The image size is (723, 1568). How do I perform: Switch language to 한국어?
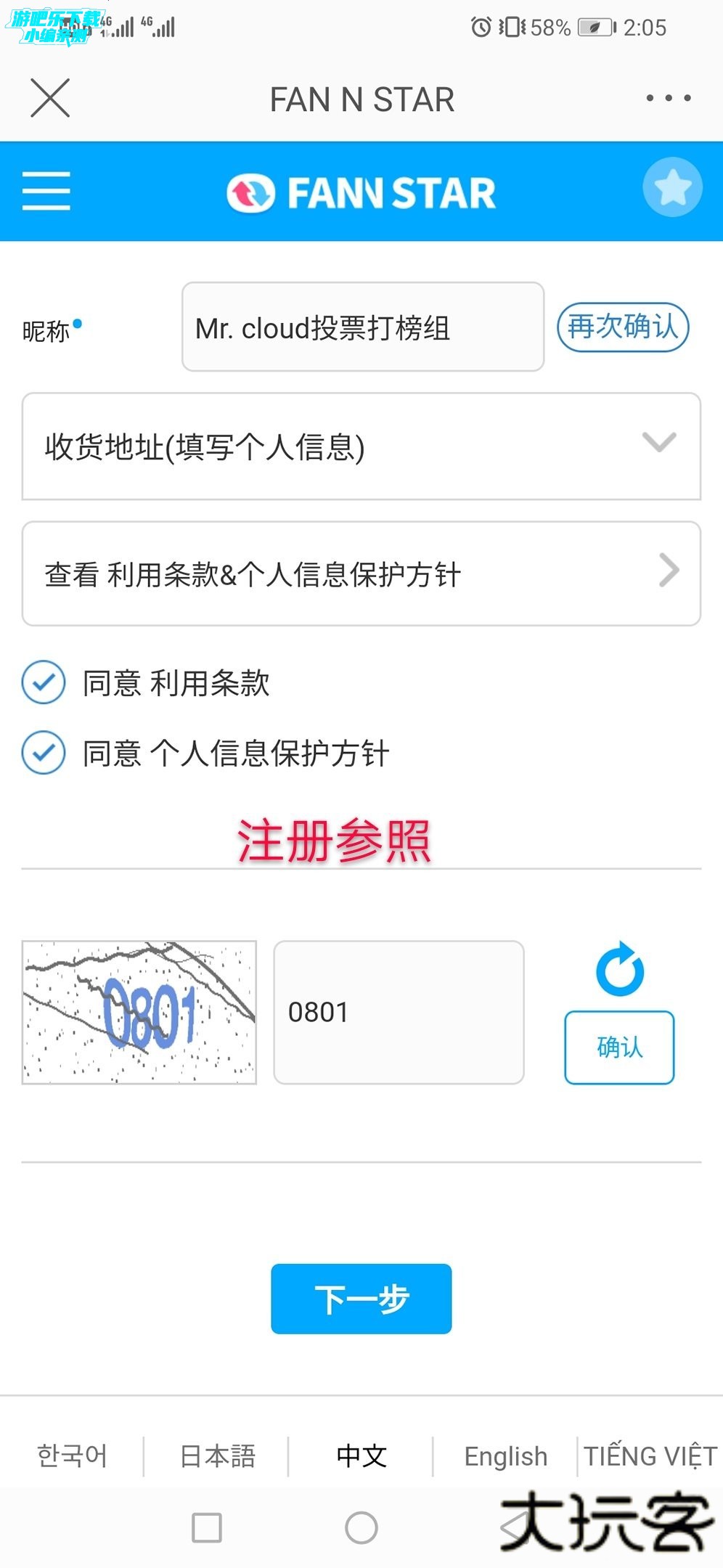click(72, 1455)
